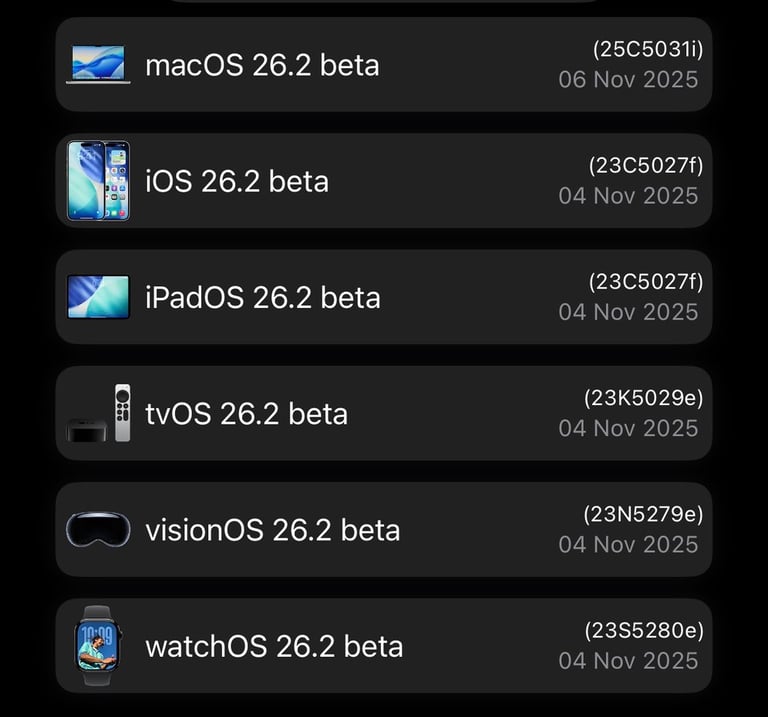The image size is (768, 717).
Task: Open the iOS 26.2 beta entry
Action: click(x=383, y=181)
